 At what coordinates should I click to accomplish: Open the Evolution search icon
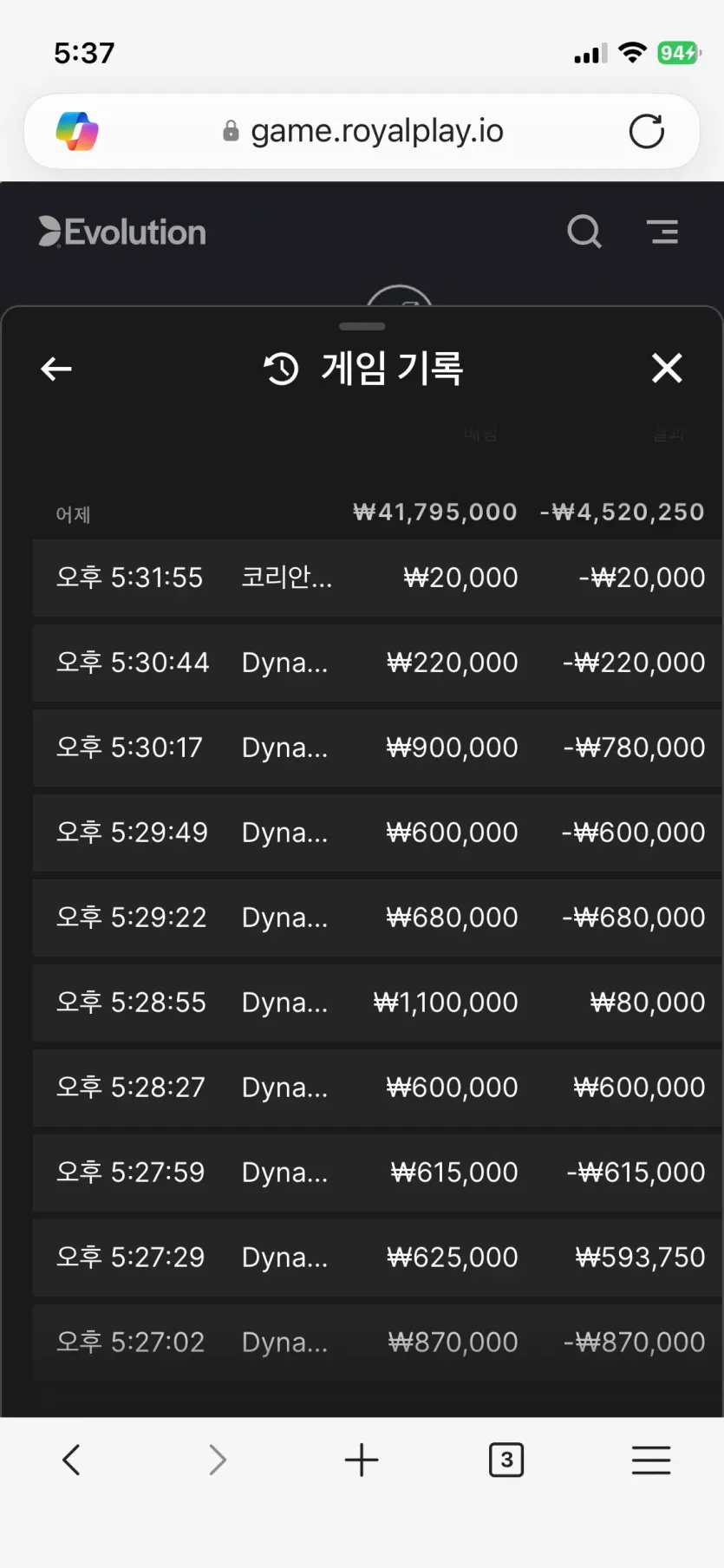[x=584, y=232]
